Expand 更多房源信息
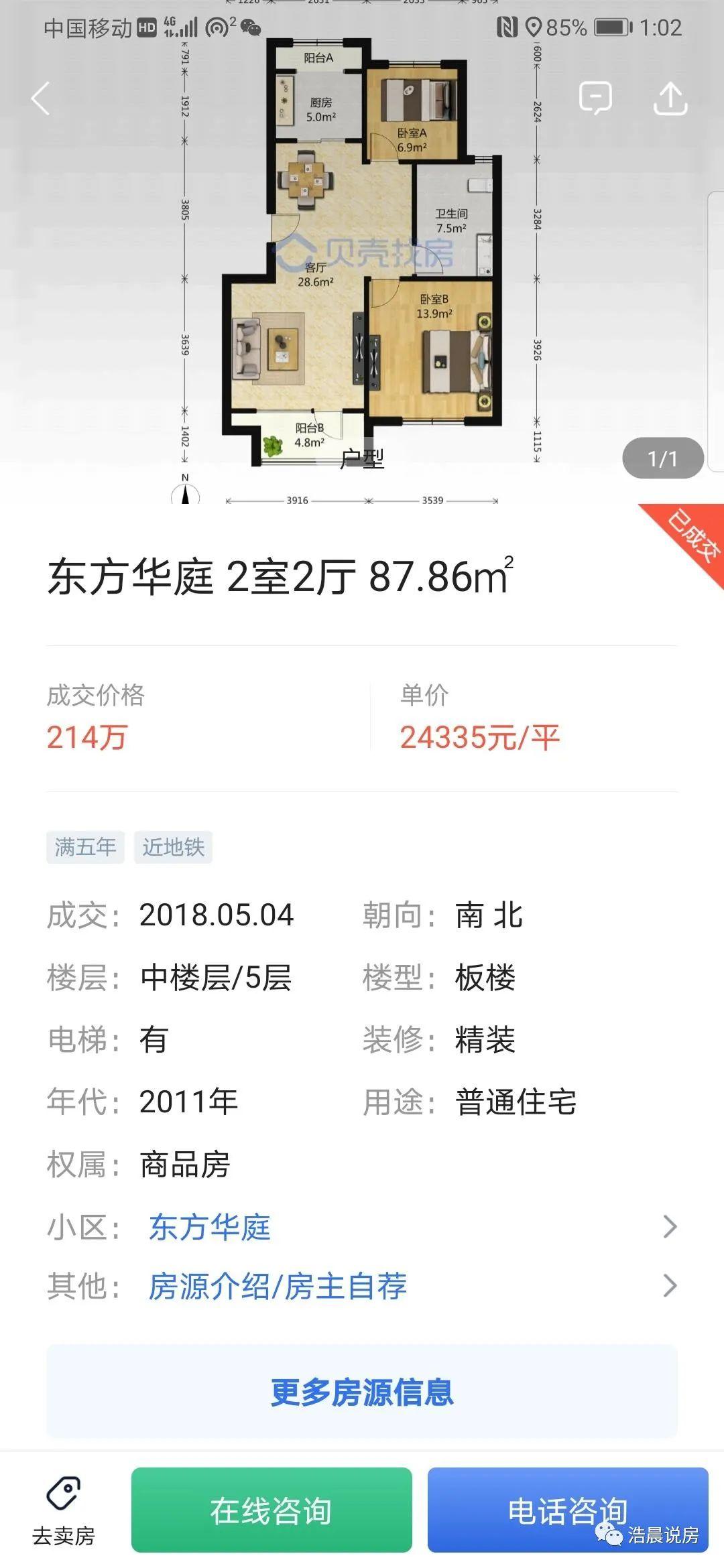 pyautogui.click(x=362, y=1391)
